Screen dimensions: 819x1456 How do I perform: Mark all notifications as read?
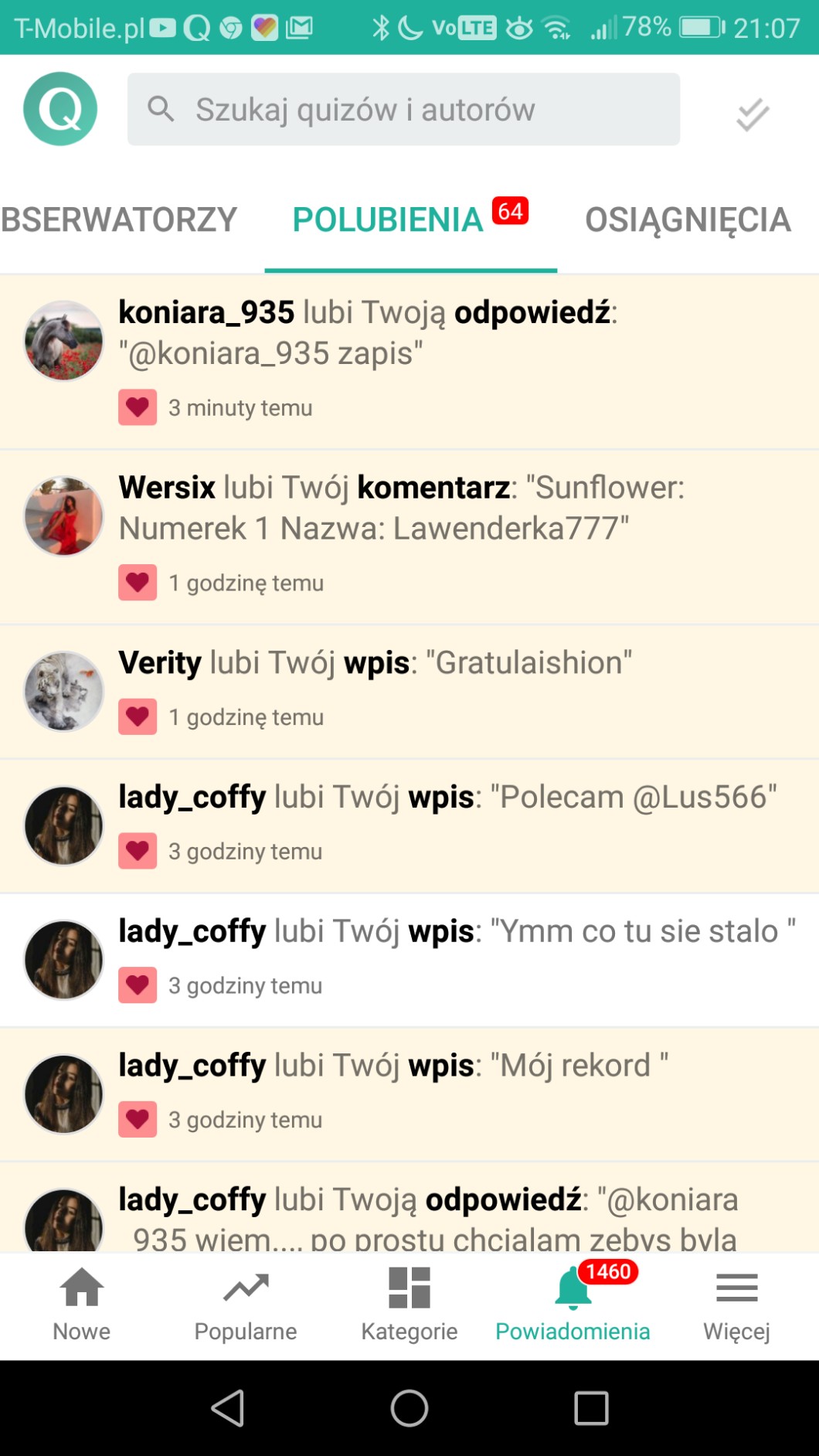pos(752,114)
